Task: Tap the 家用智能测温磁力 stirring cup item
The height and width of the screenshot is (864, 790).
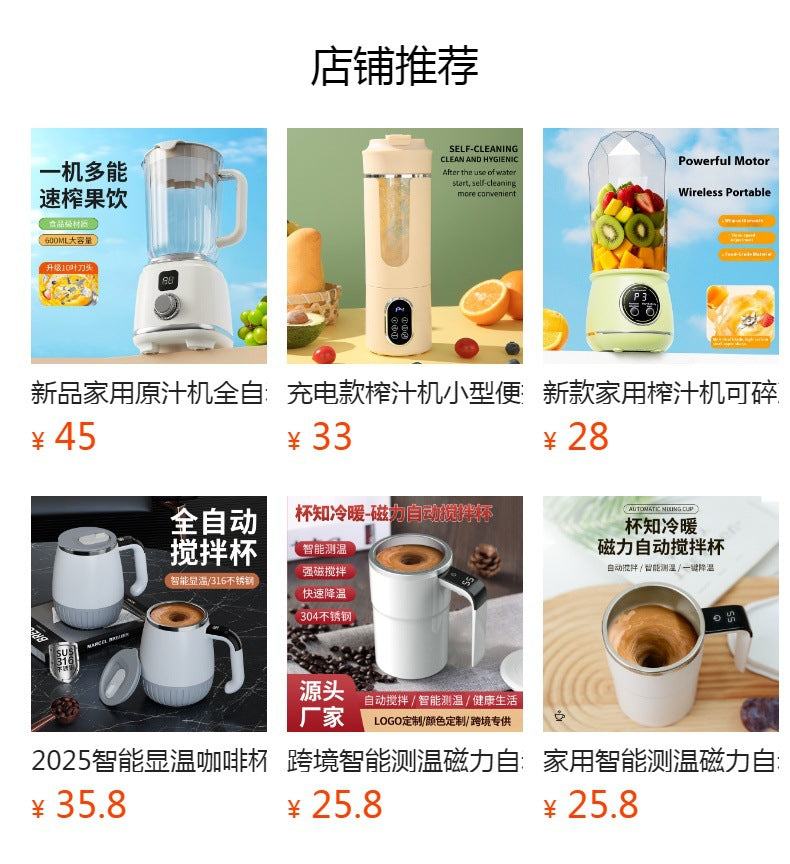Action: click(x=661, y=614)
